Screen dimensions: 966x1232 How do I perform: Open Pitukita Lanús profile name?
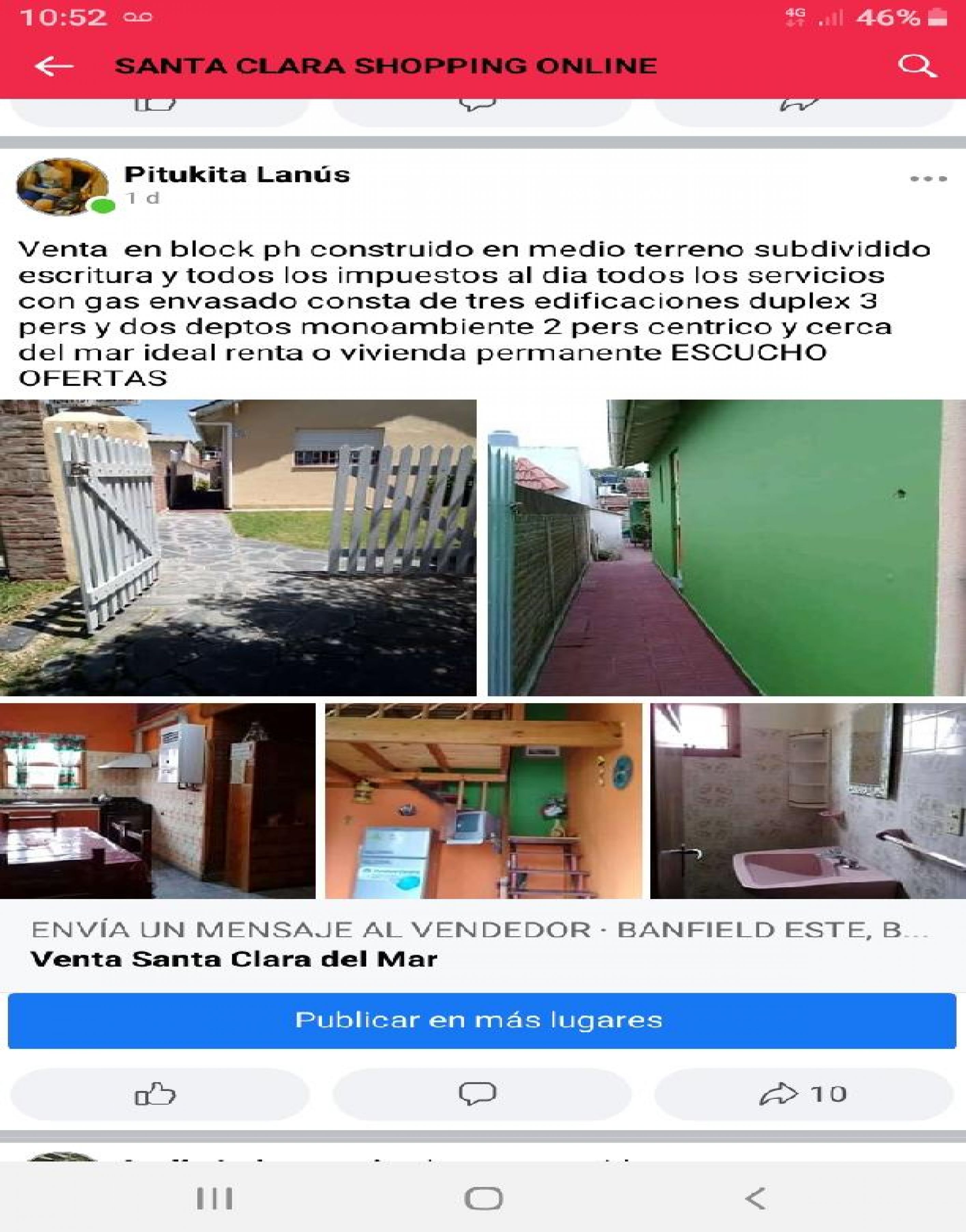[237, 174]
